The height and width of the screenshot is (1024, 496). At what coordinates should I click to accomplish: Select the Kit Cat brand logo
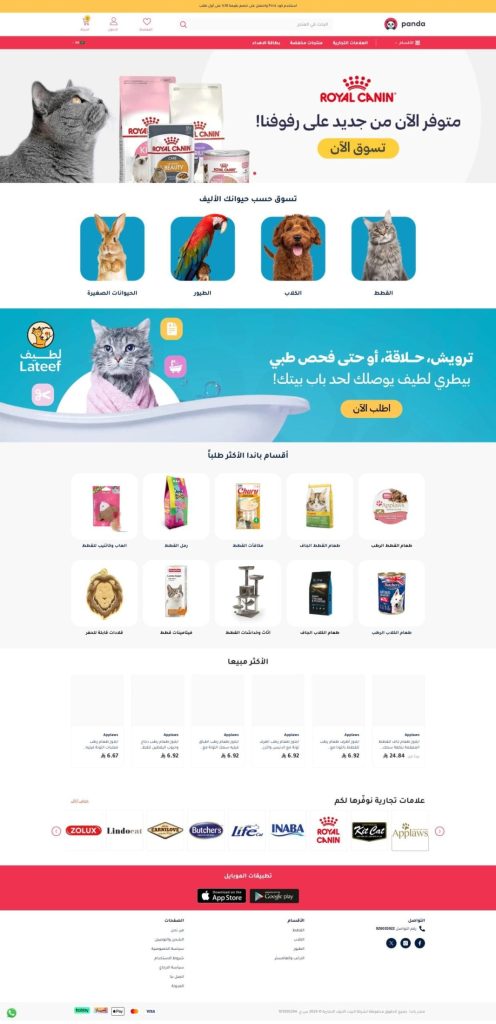[x=369, y=831]
